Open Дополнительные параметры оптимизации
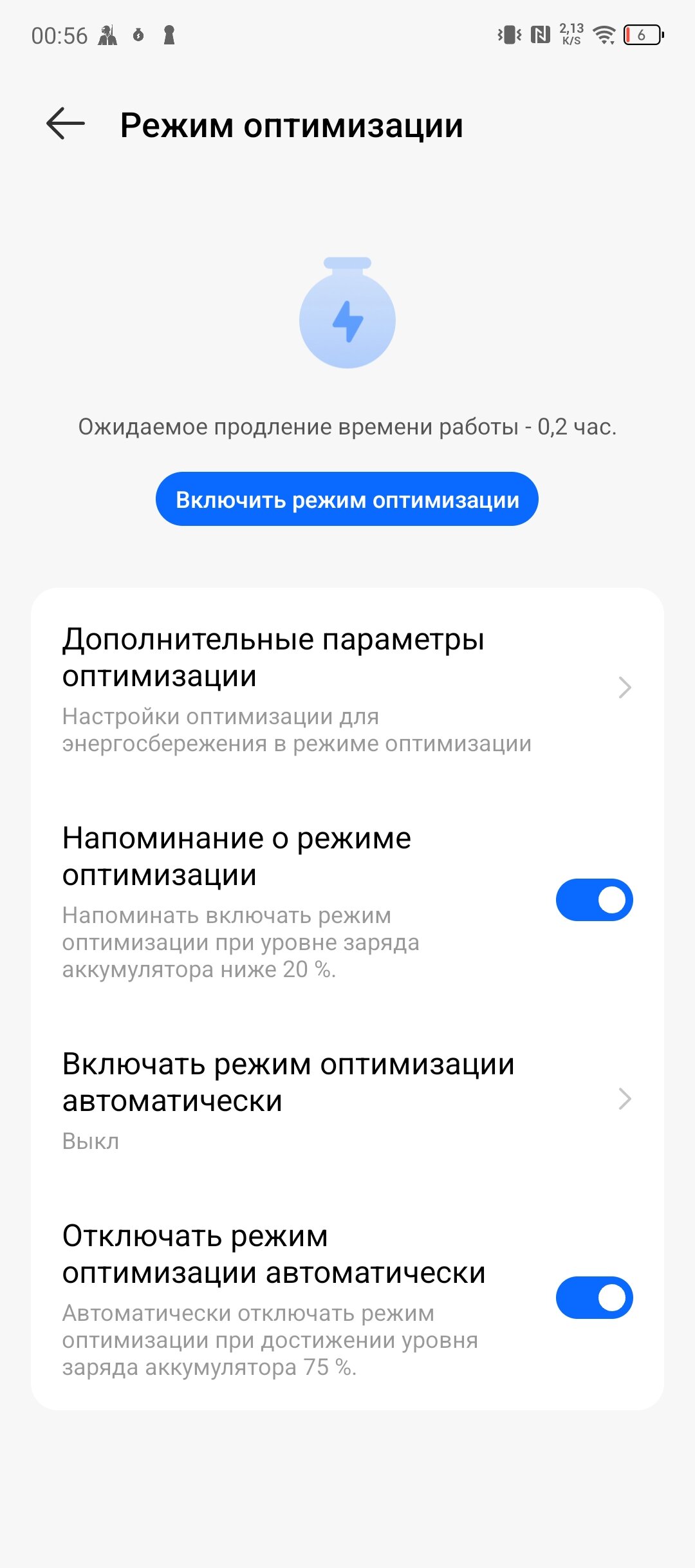695x1568 pixels. point(347,689)
